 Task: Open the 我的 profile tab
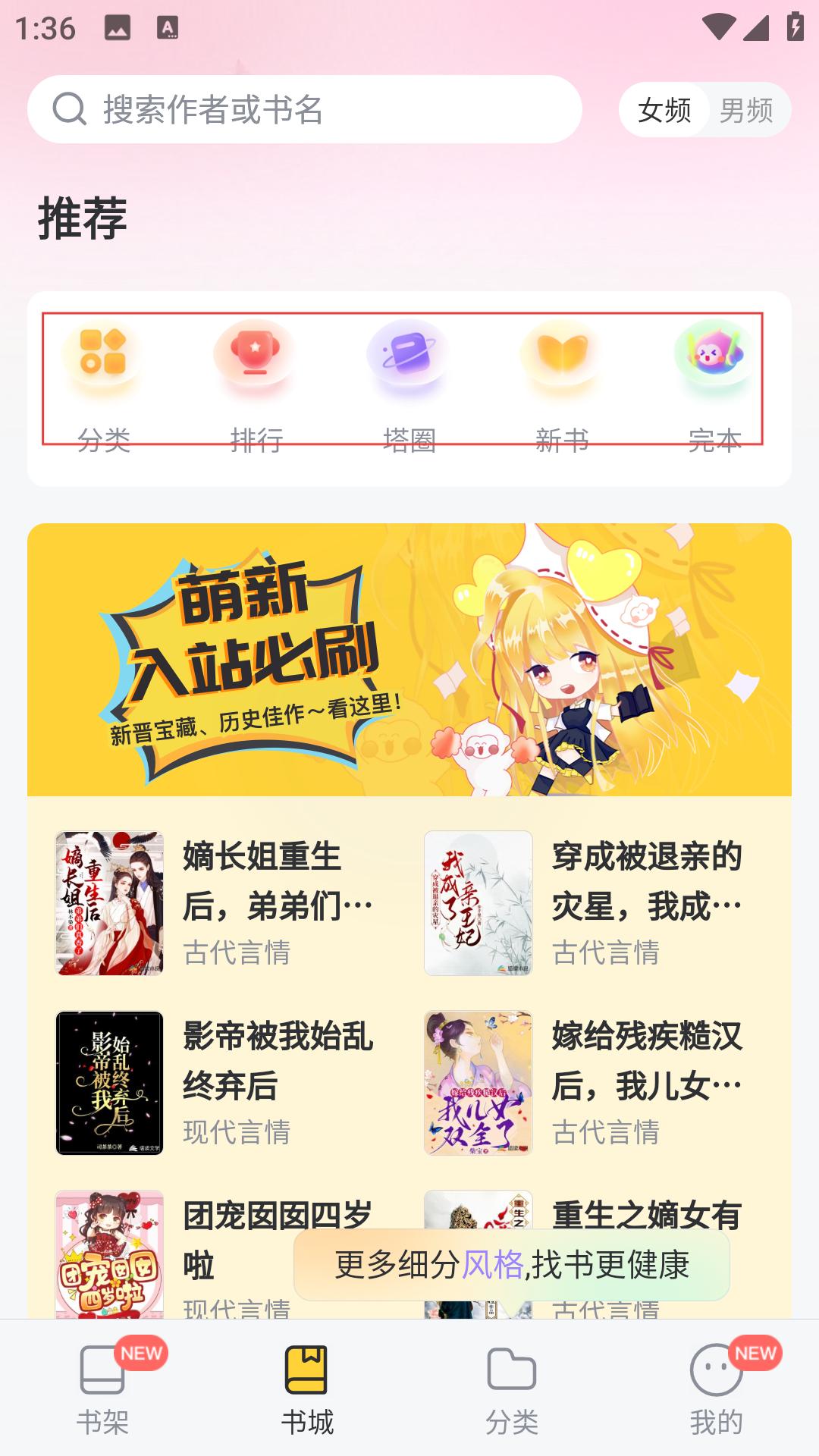click(716, 1389)
